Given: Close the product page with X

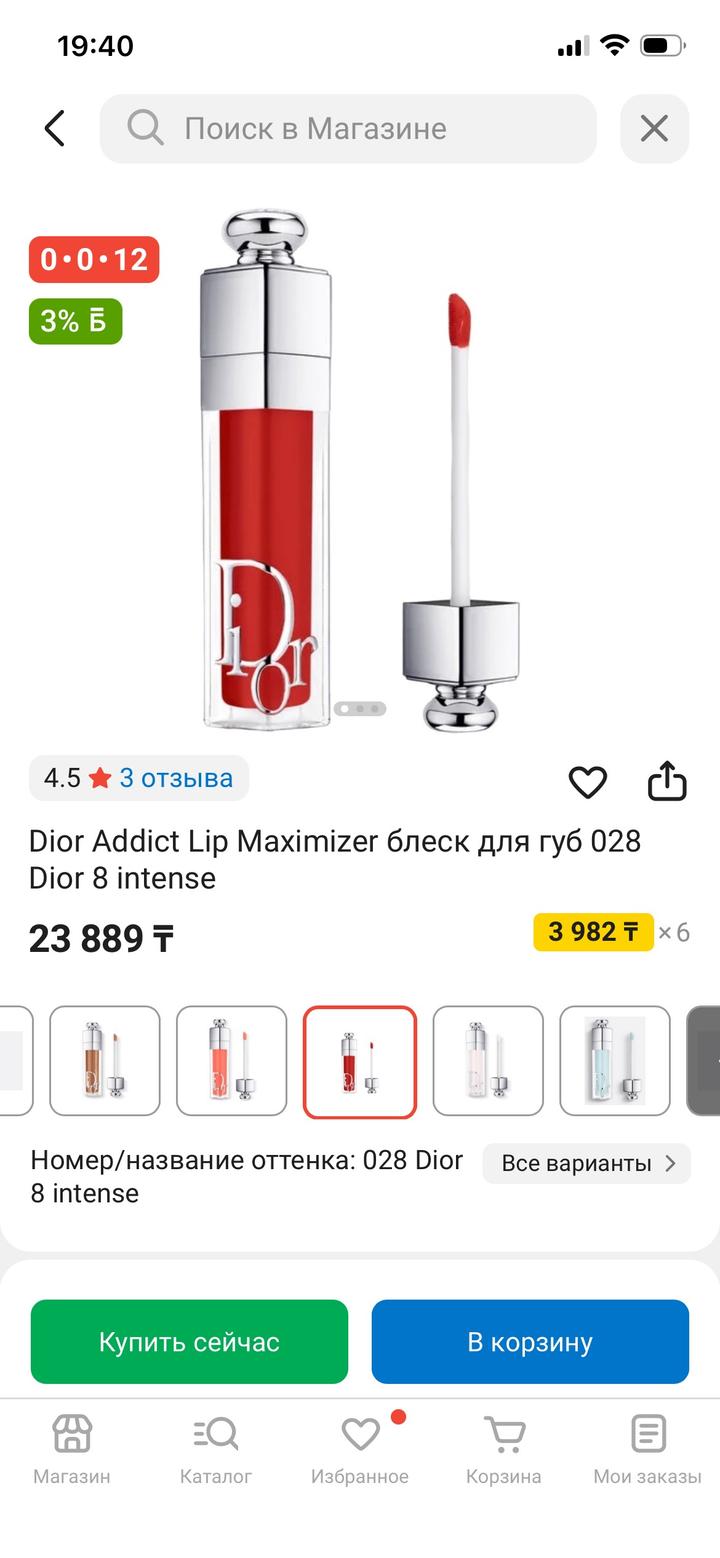Looking at the screenshot, I should 654,128.
